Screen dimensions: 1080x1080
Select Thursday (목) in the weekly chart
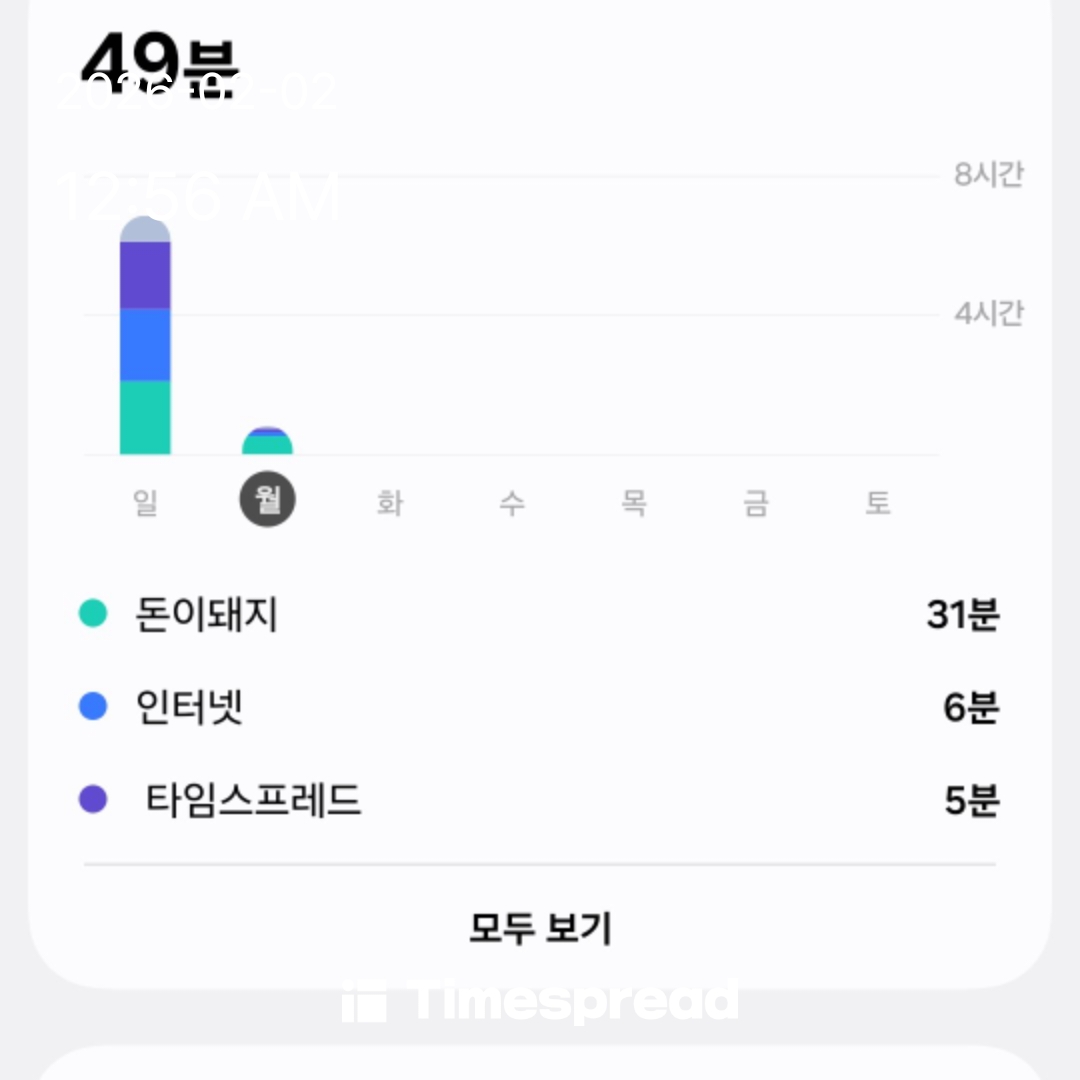(x=634, y=502)
